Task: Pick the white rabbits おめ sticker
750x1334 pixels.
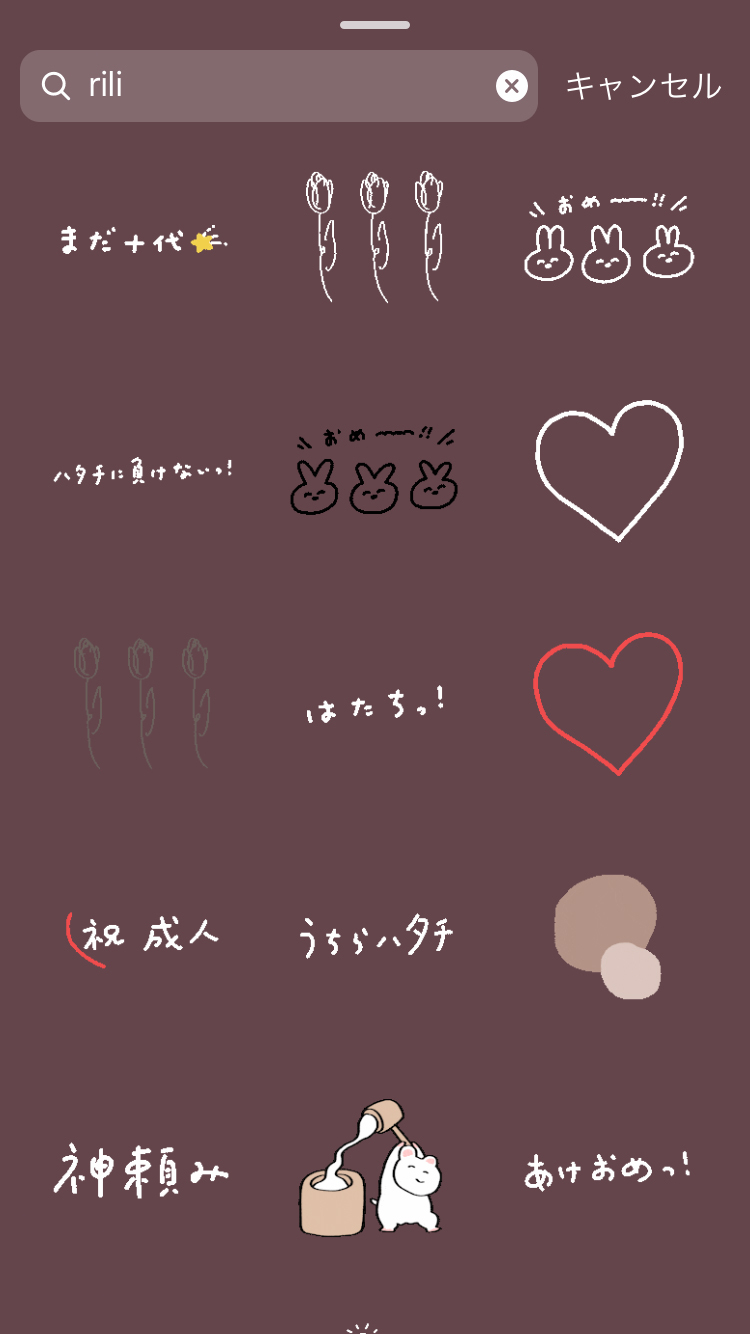Action: click(x=608, y=238)
